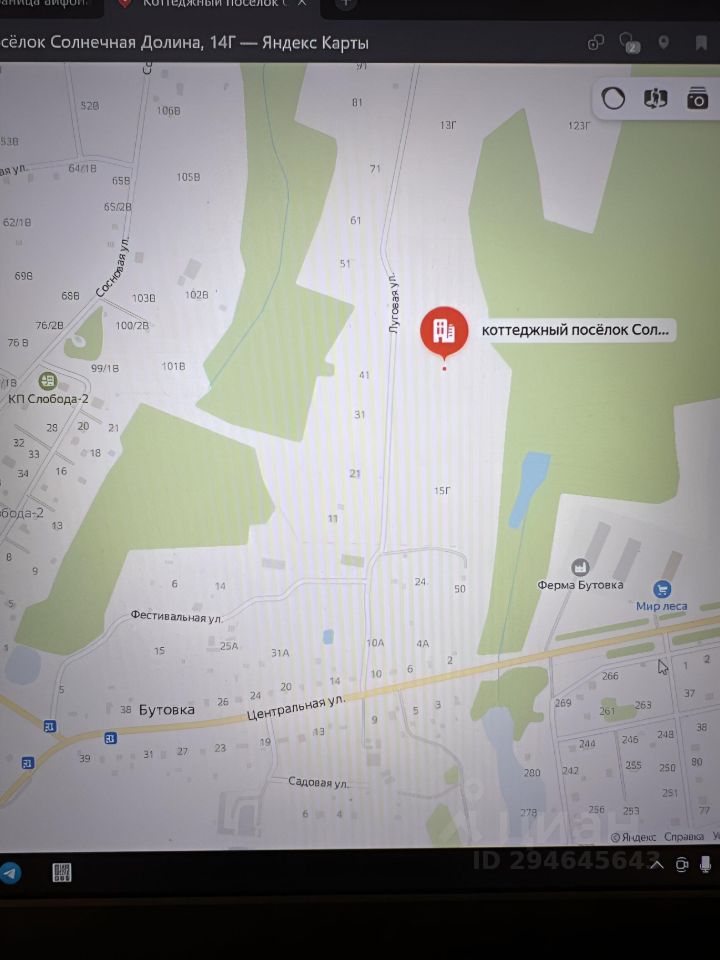The height and width of the screenshot is (960, 720).
Task: Open the red cottage settlement map pin
Action: tap(444, 331)
